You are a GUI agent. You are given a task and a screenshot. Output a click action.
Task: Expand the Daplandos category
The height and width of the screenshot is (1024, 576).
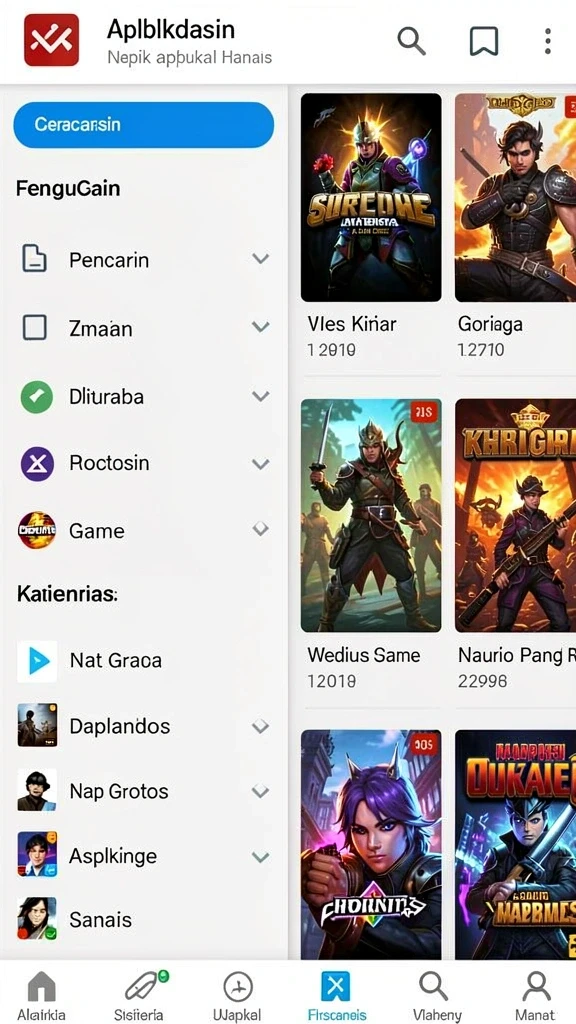144,726
